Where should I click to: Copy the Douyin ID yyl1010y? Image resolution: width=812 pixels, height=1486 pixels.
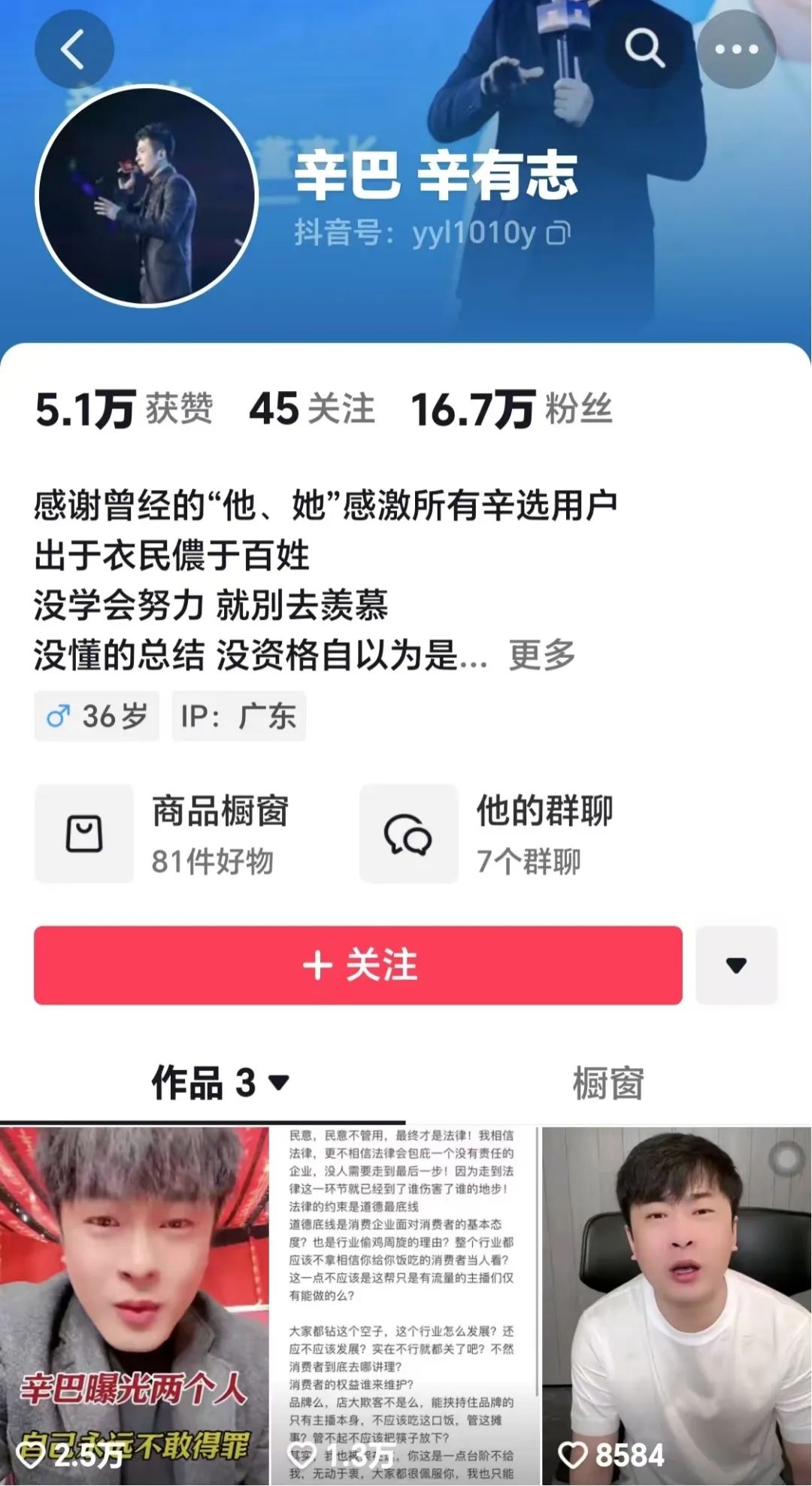[x=559, y=234]
